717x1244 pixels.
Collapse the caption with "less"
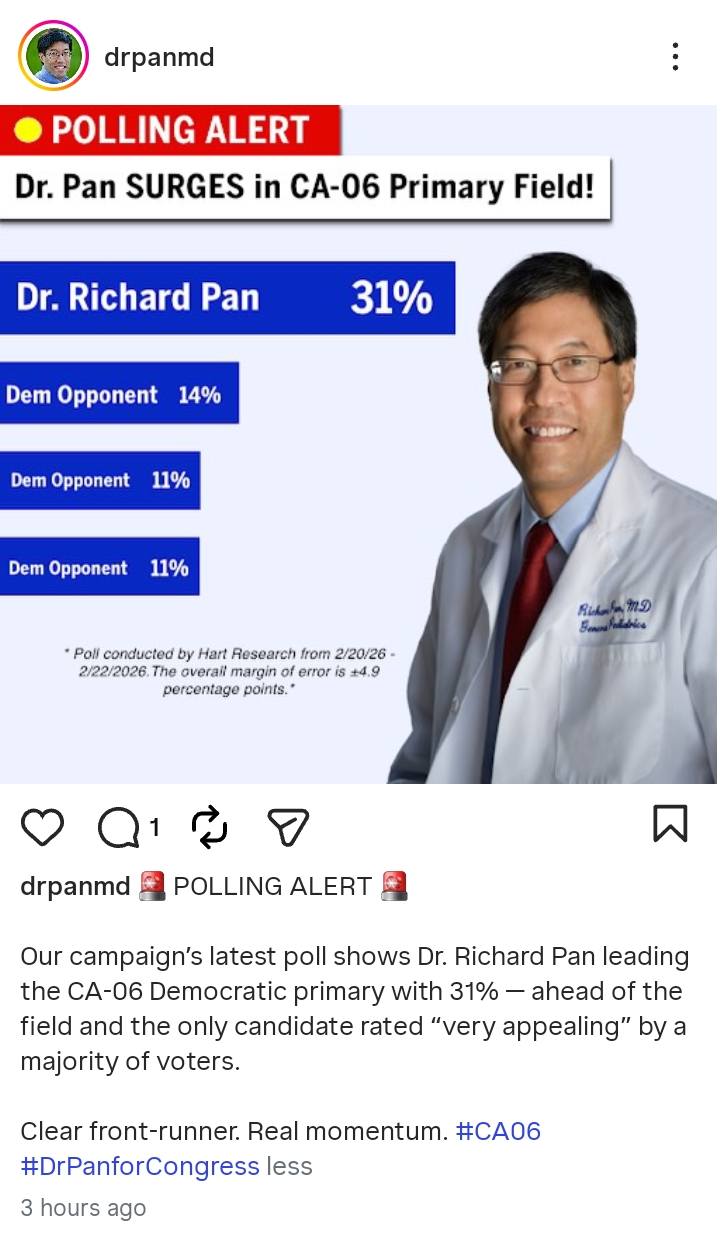tap(289, 1166)
